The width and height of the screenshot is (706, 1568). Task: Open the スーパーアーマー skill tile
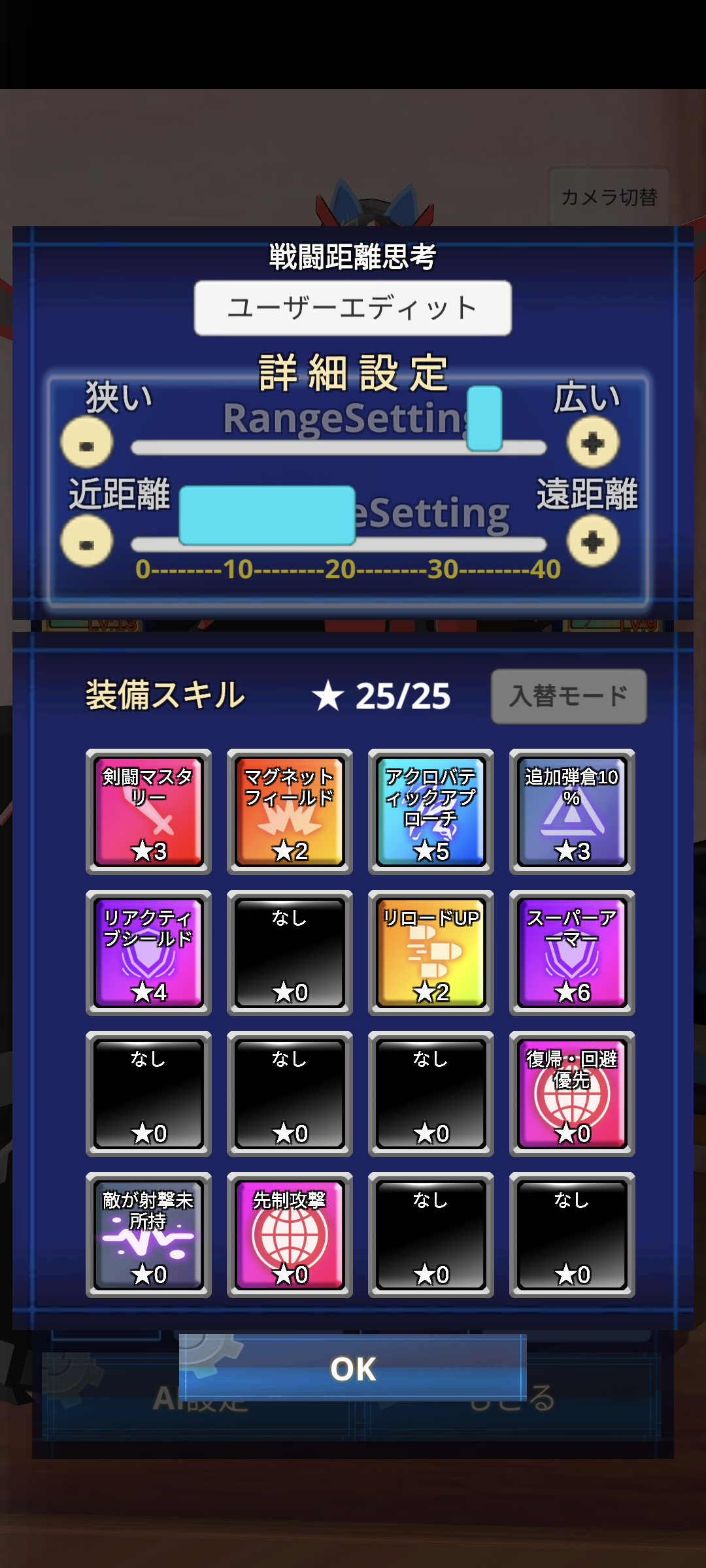[572, 953]
